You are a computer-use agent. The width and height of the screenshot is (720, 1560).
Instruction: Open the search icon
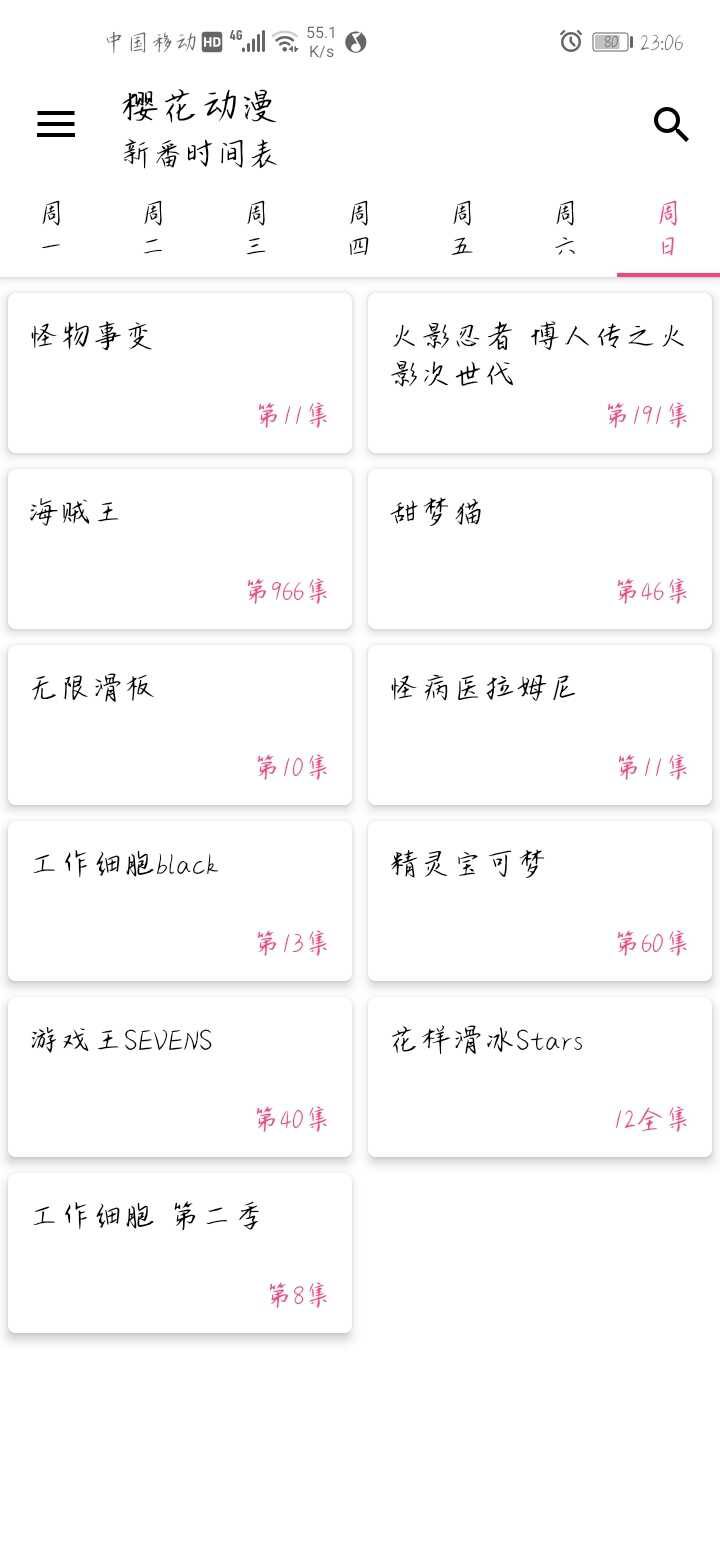click(x=670, y=124)
